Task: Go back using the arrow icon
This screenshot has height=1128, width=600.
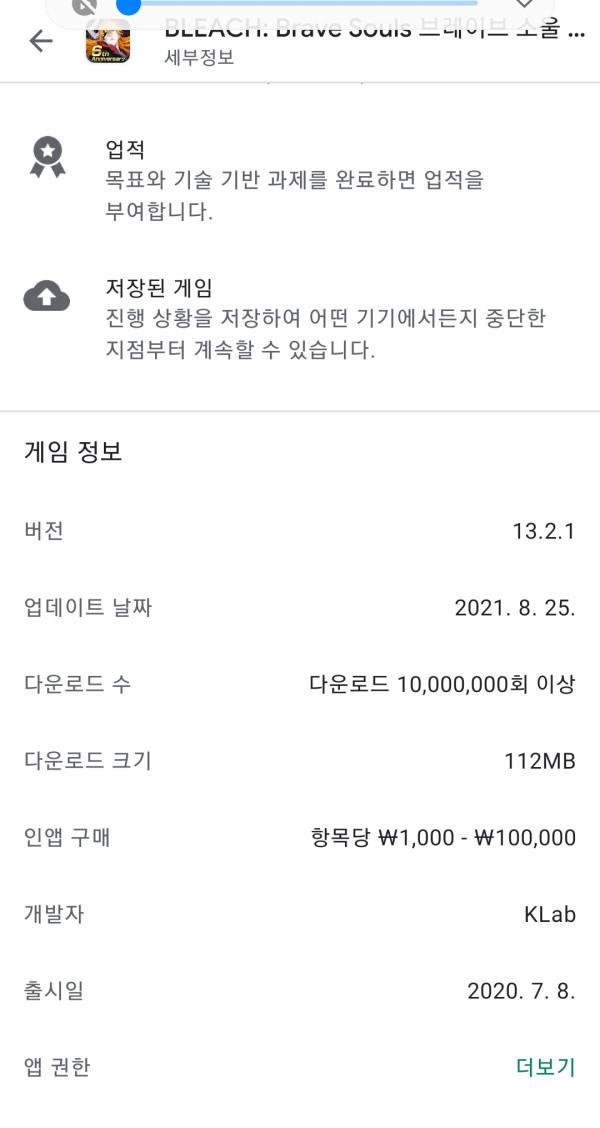Action: click(x=41, y=41)
